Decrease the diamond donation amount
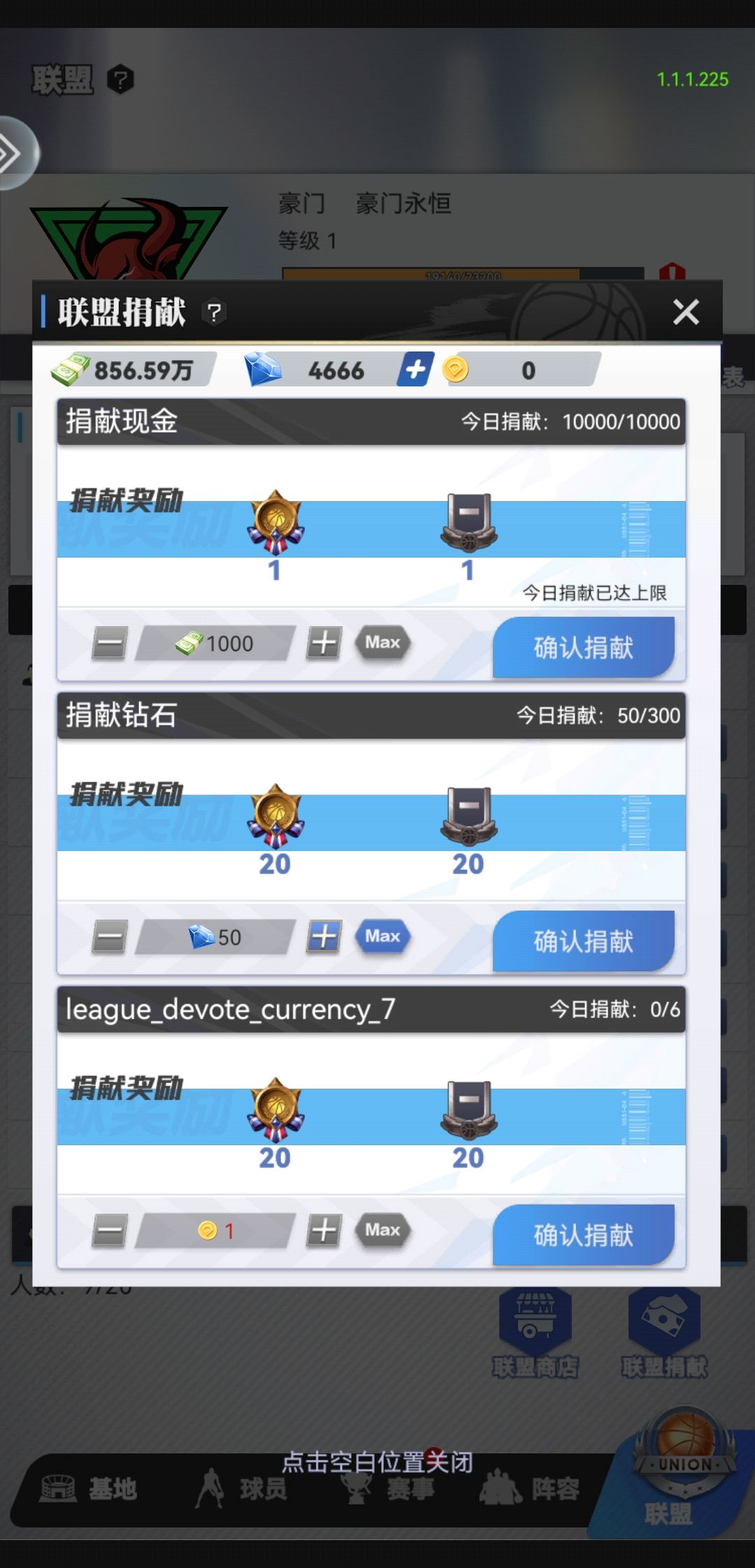The height and width of the screenshot is (1568, 755). pyautogui.click(x=110, y=936)
